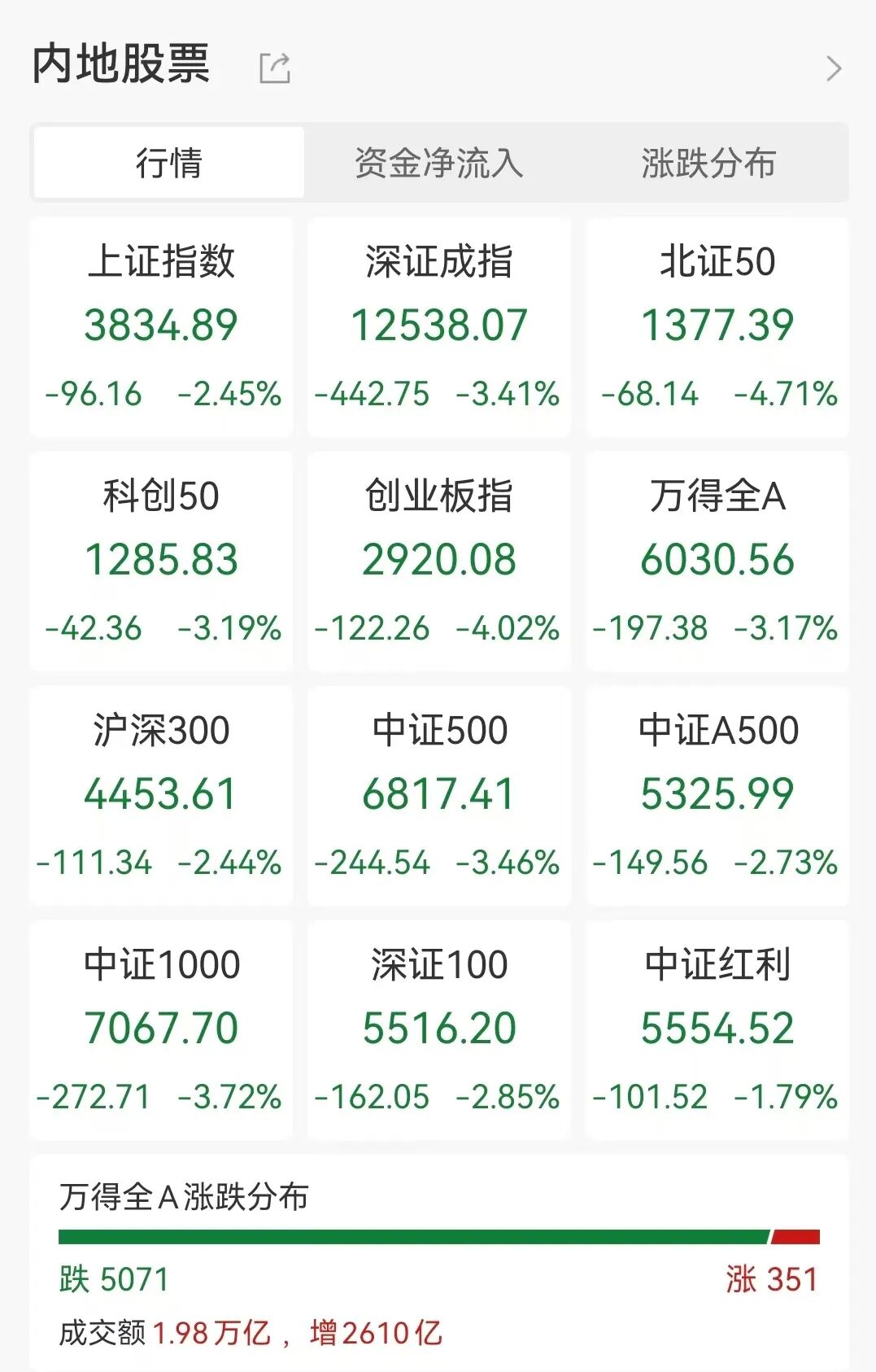This screenshot has width=876, height=1372.
Task: Open the 深证成指 index card
Action: coord(439,326)
